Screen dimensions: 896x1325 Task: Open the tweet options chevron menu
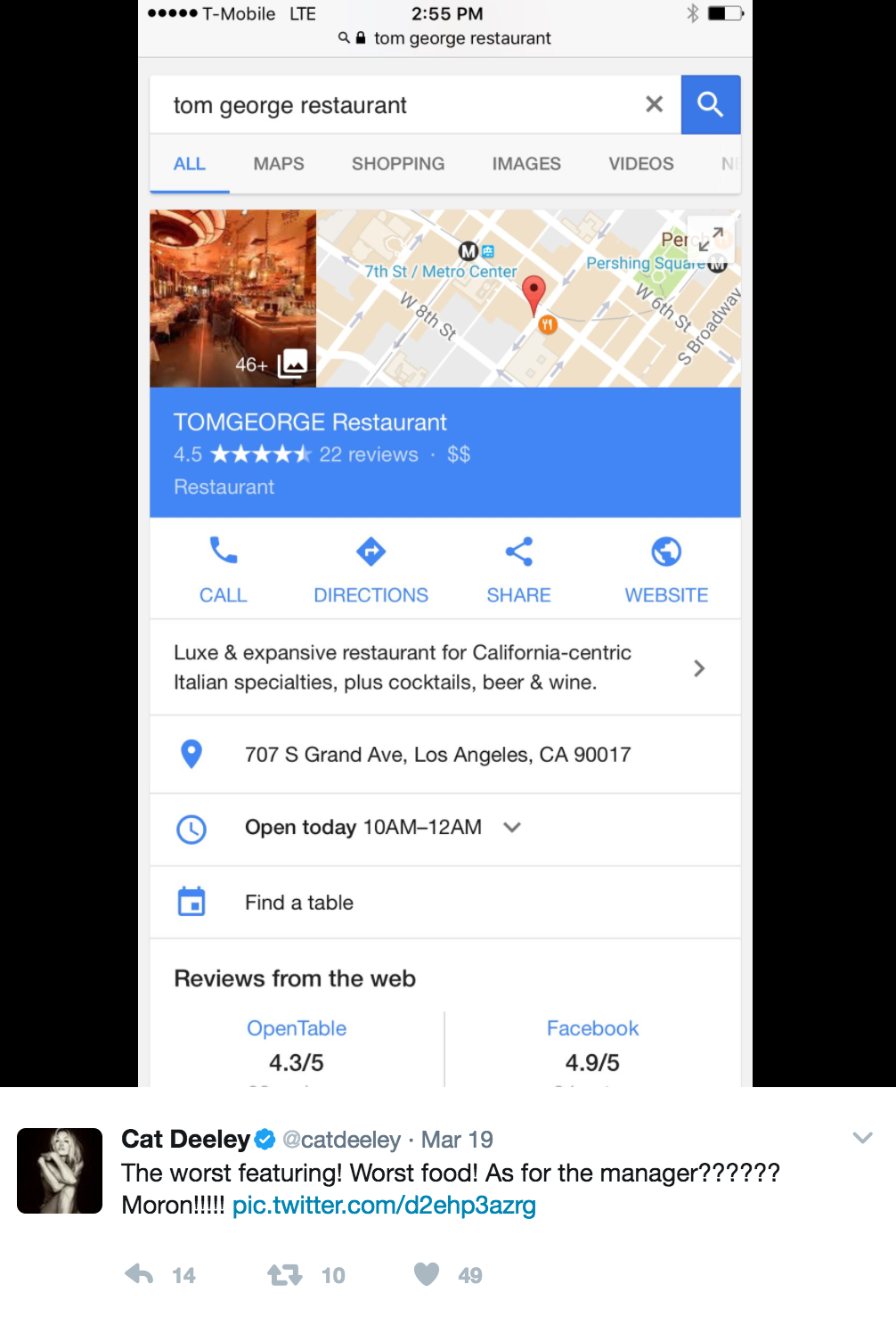coord(861,1138)
